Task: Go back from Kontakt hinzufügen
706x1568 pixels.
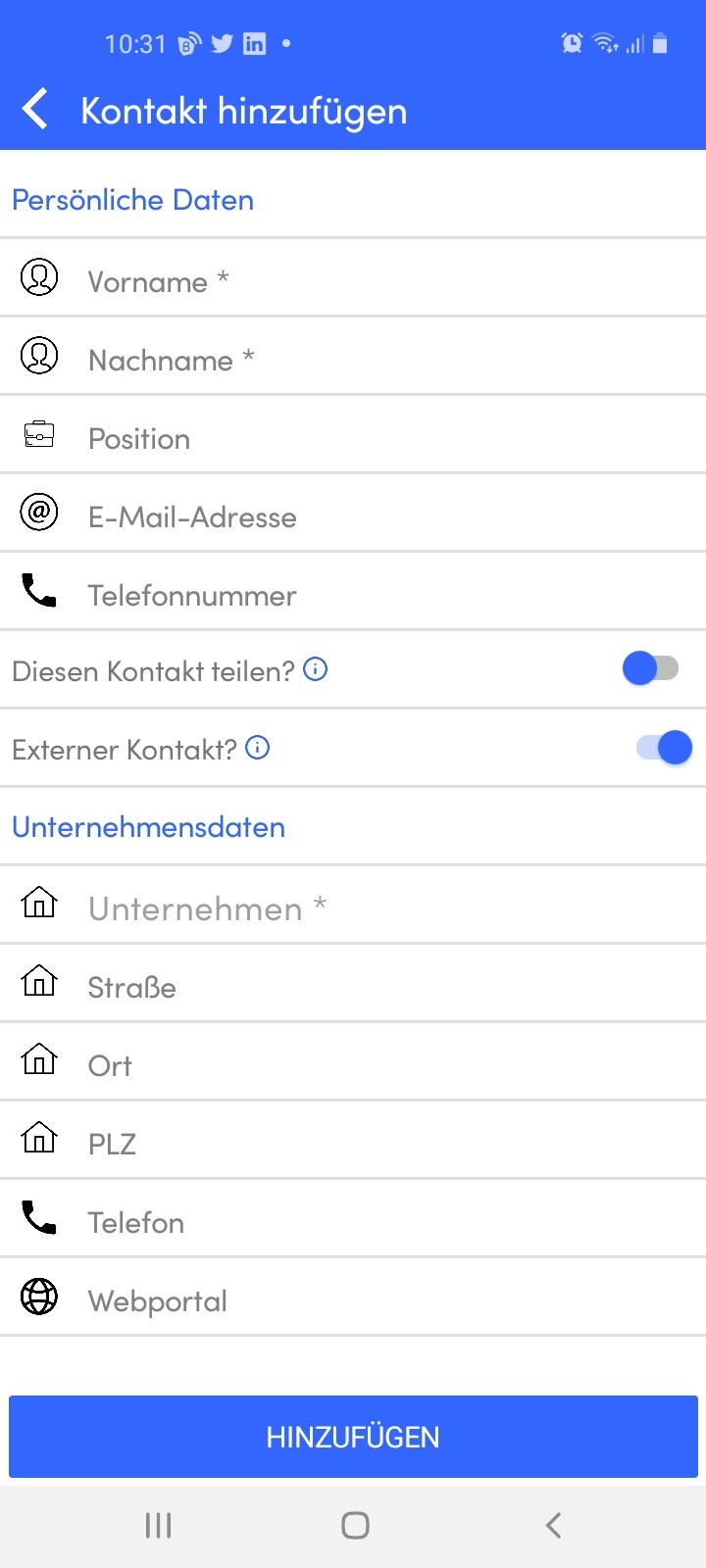Action: point(35,109)
